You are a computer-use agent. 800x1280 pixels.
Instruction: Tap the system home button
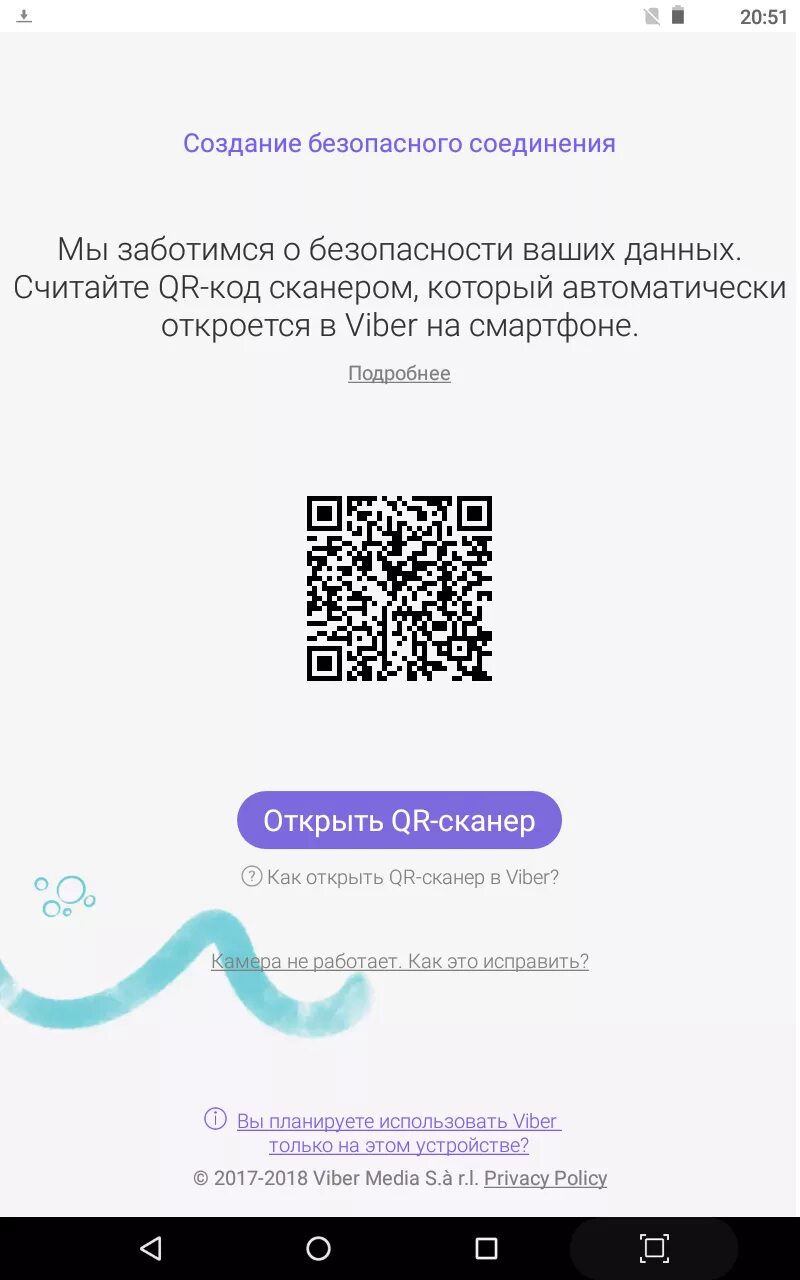[318, 1248]
